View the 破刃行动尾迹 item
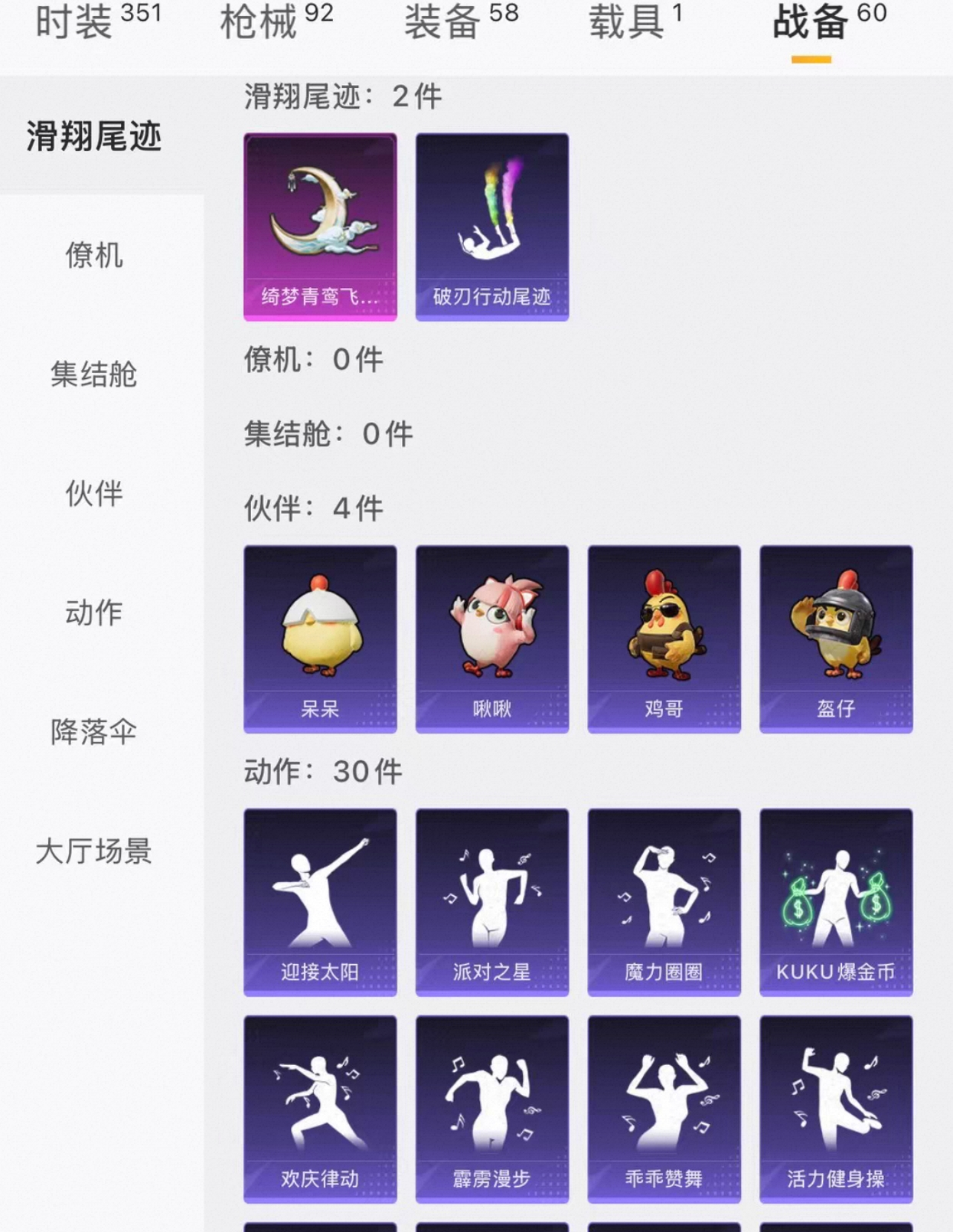This screenshot has width=953, height=1232. point(491,227)
